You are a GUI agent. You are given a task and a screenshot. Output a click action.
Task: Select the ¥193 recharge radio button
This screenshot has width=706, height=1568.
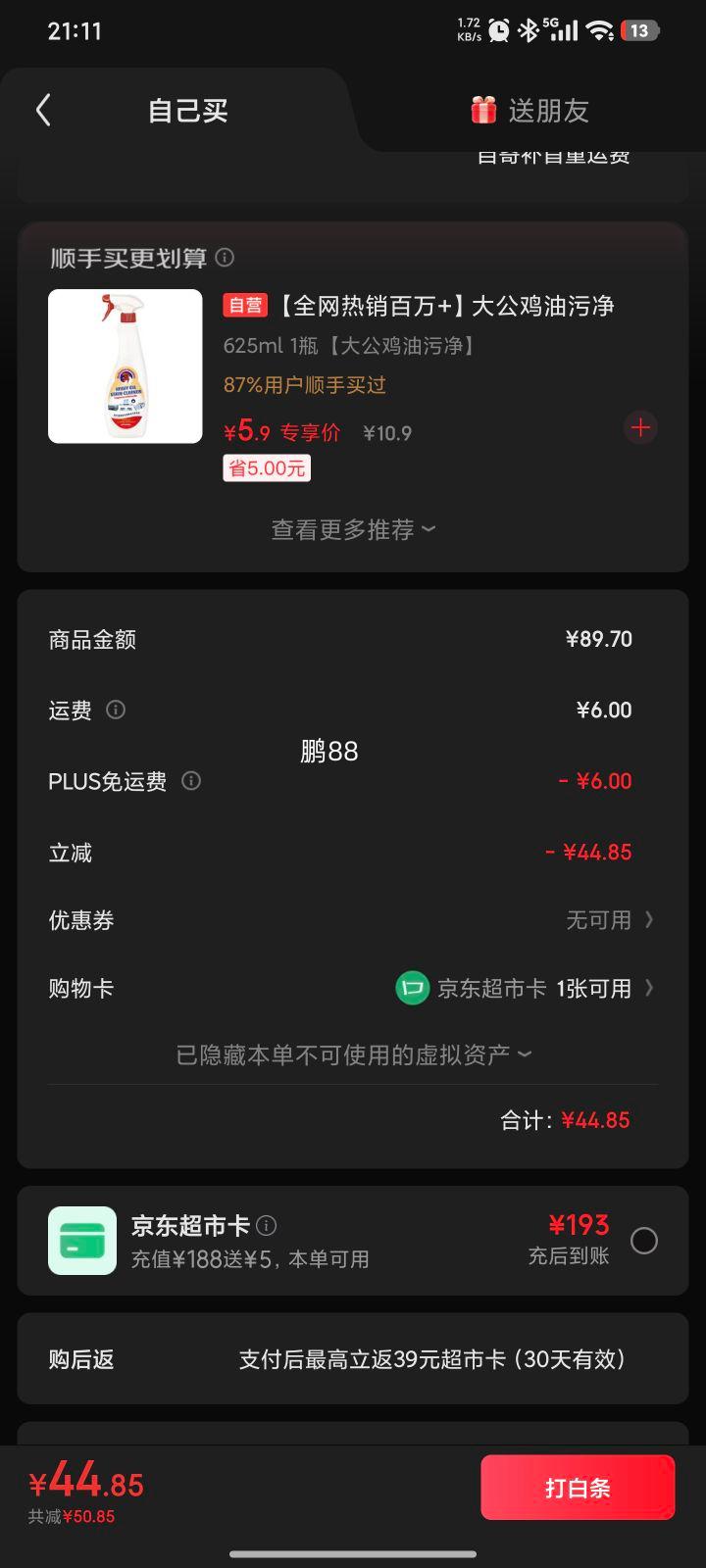coord(644,1241)
